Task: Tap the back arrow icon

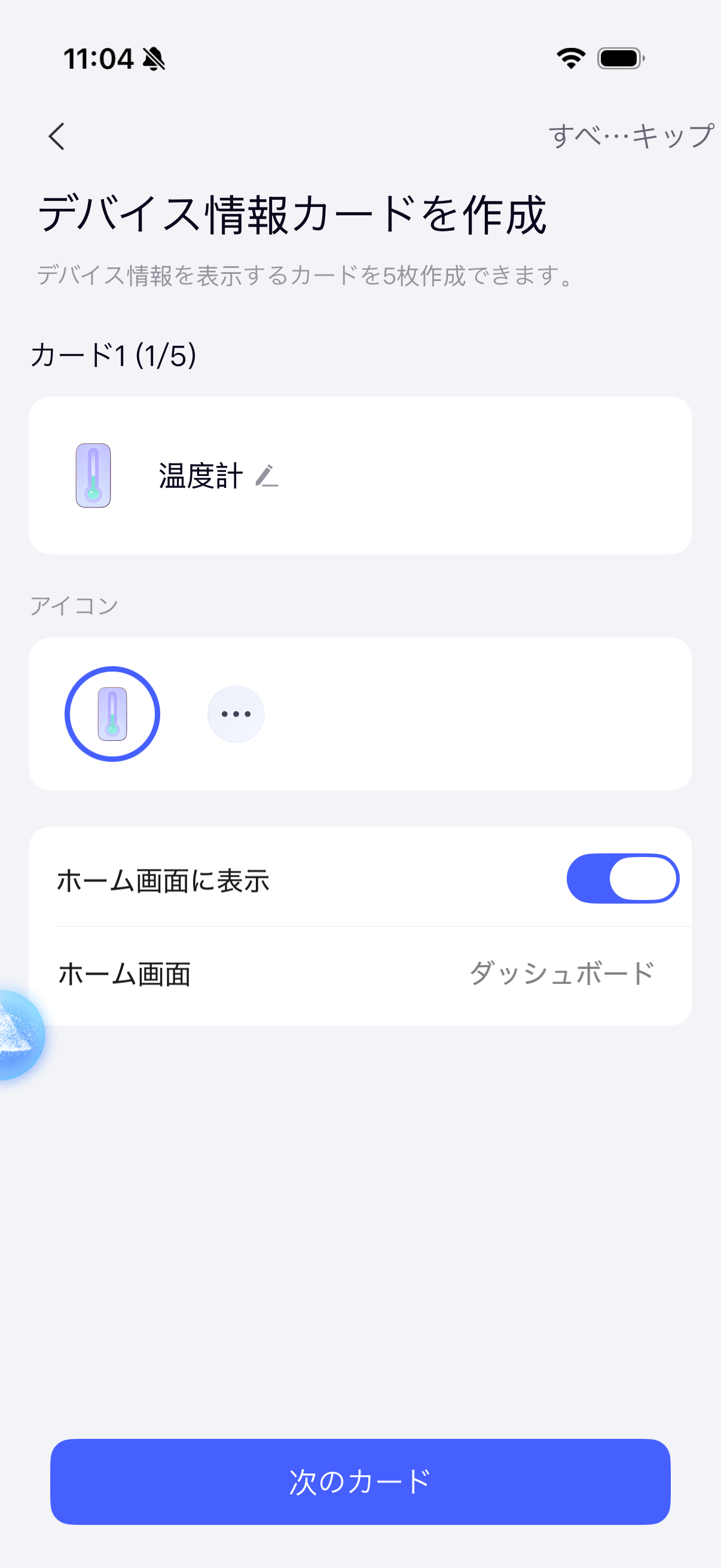Action: click(x=57, y=135)
